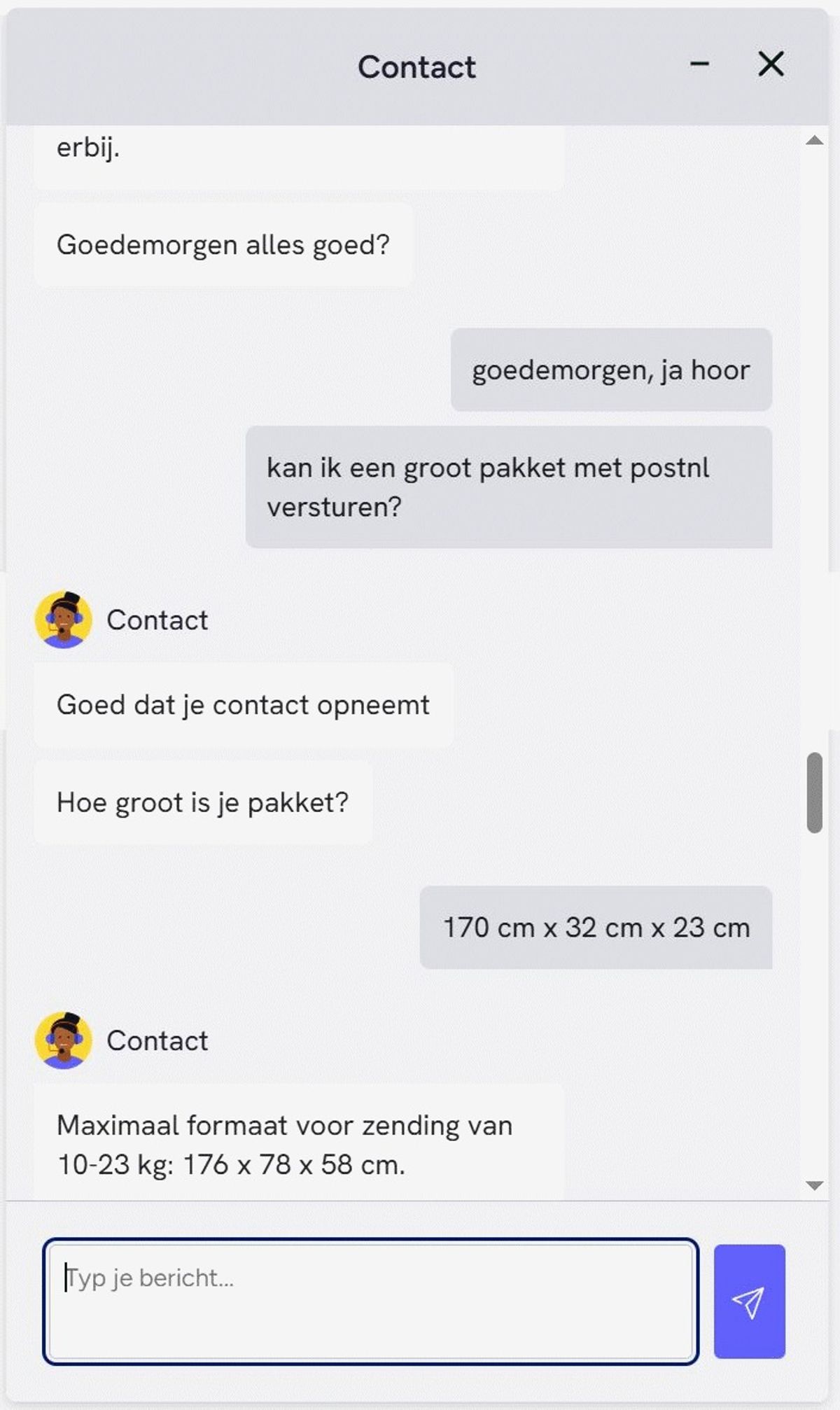
Task: Tap the scrollbar up arrow
Action: (814, 141)
